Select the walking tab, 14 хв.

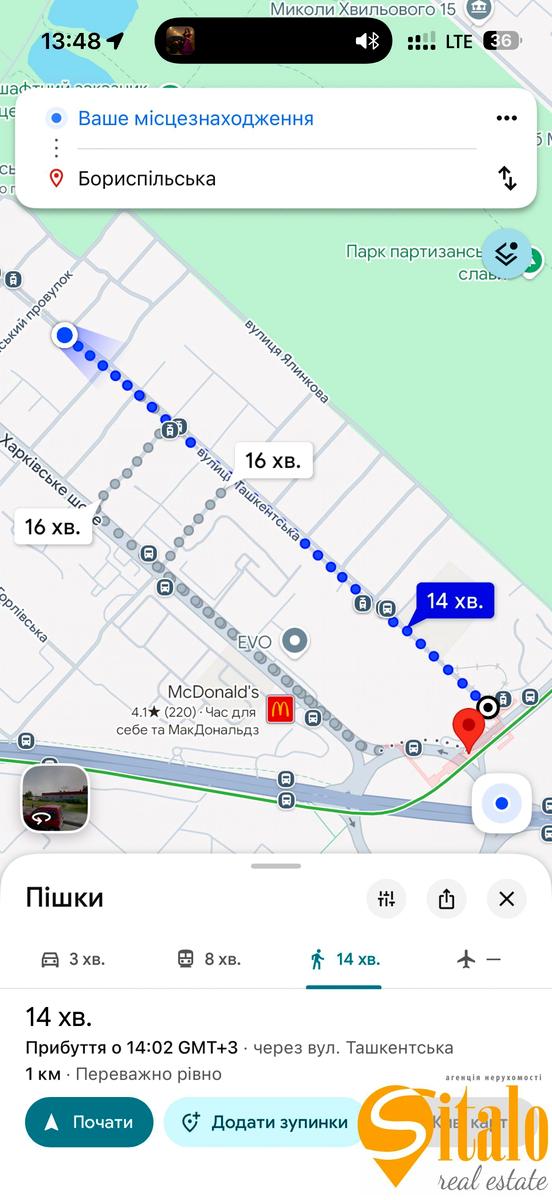(344, 959)
